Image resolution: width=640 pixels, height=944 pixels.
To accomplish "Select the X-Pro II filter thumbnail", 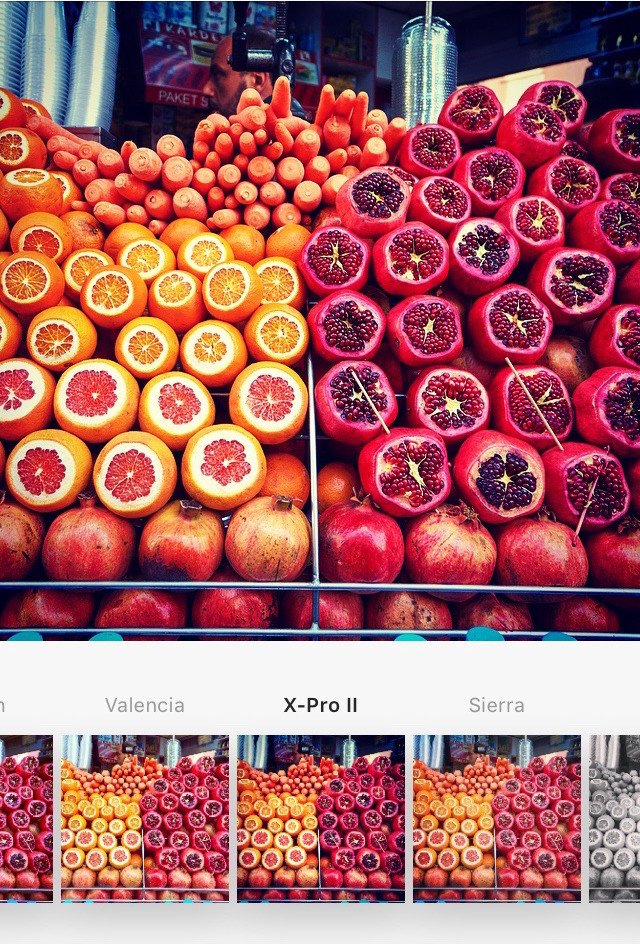I will point(321,818).
